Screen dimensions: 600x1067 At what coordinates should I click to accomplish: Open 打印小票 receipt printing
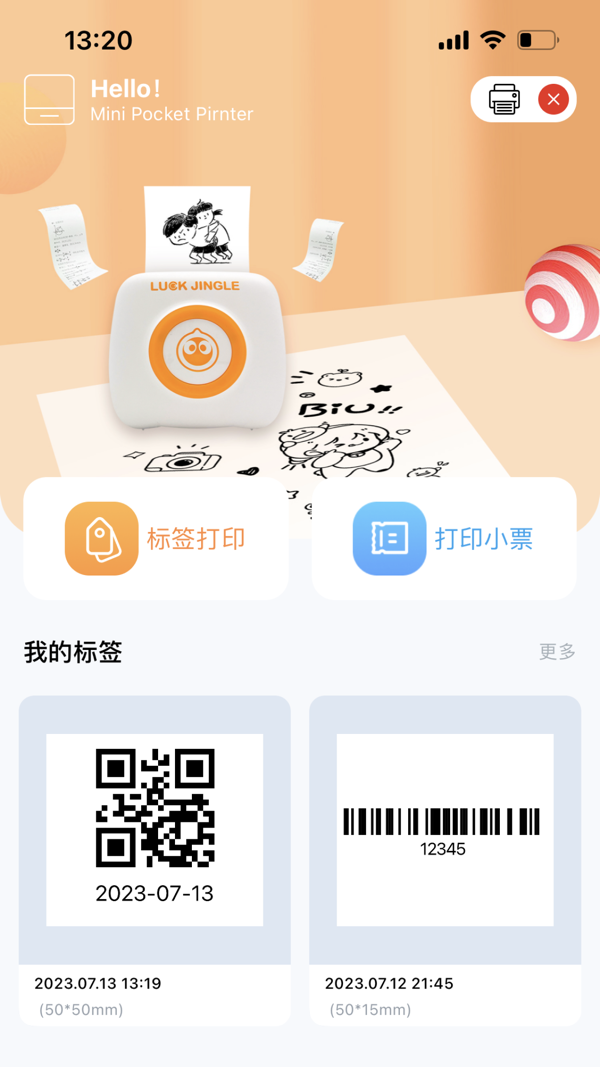tap(444, 538)
